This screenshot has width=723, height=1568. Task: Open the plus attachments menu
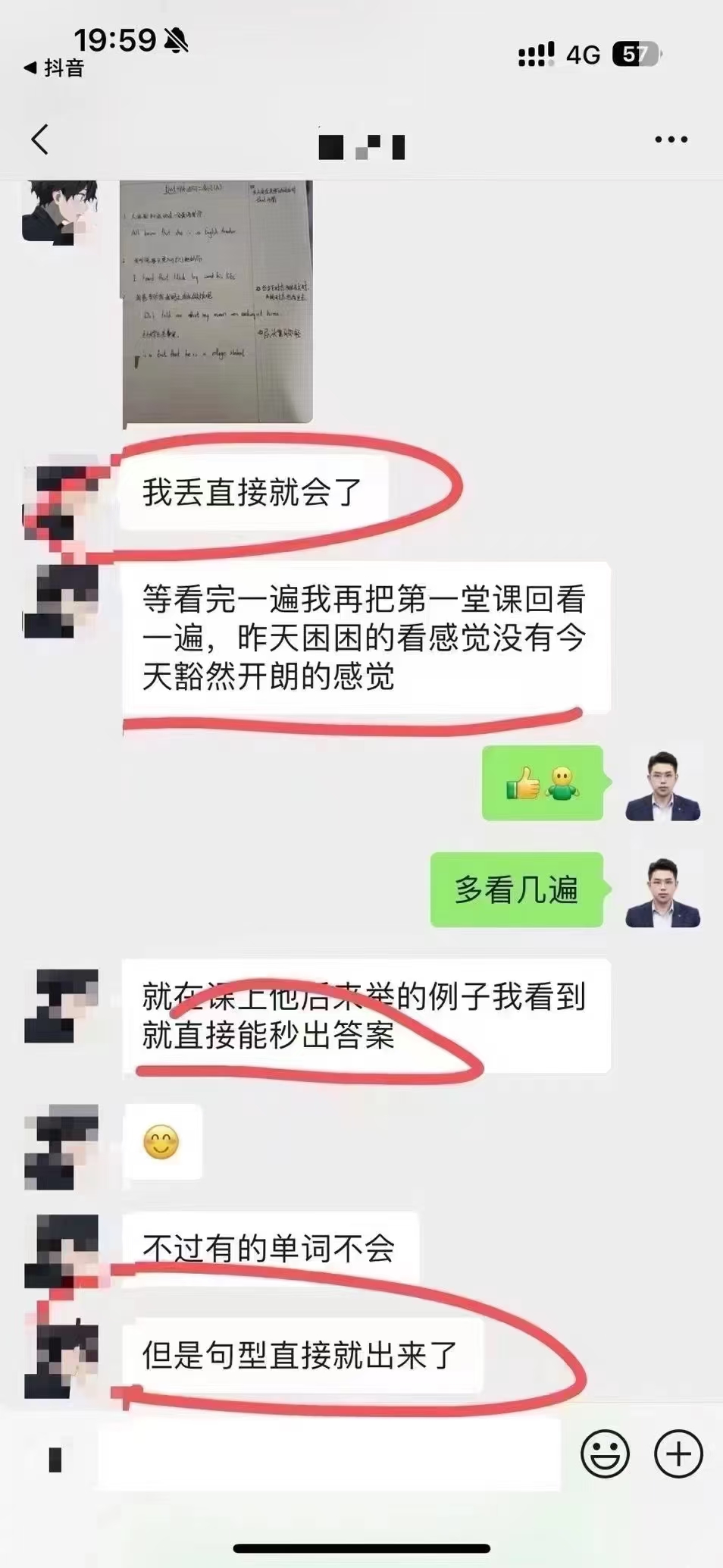tap(678, 1454)
